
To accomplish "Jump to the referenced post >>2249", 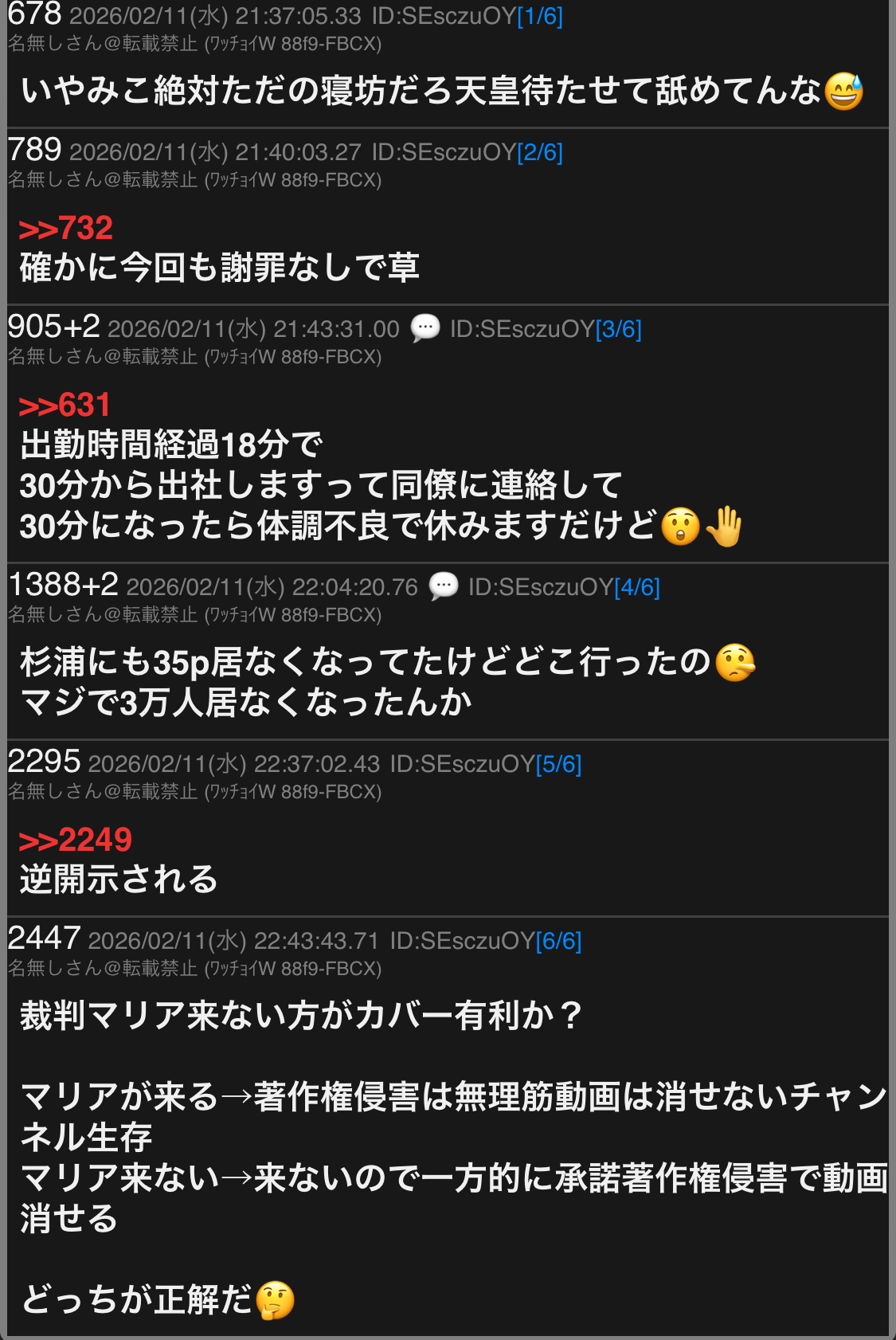I will (x=75, y=840).
